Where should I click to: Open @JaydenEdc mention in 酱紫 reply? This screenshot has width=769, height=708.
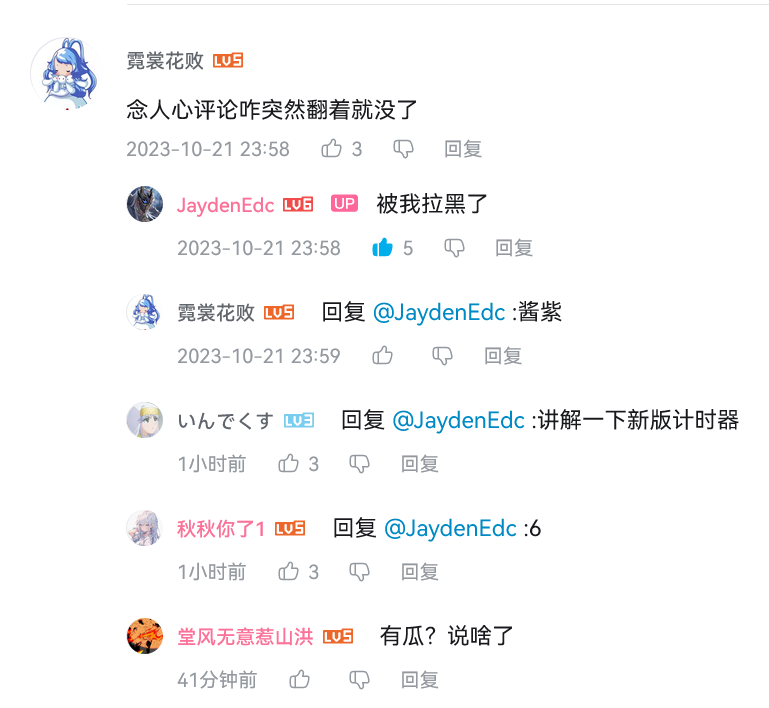pyautogui.click(x=439, y=312)
